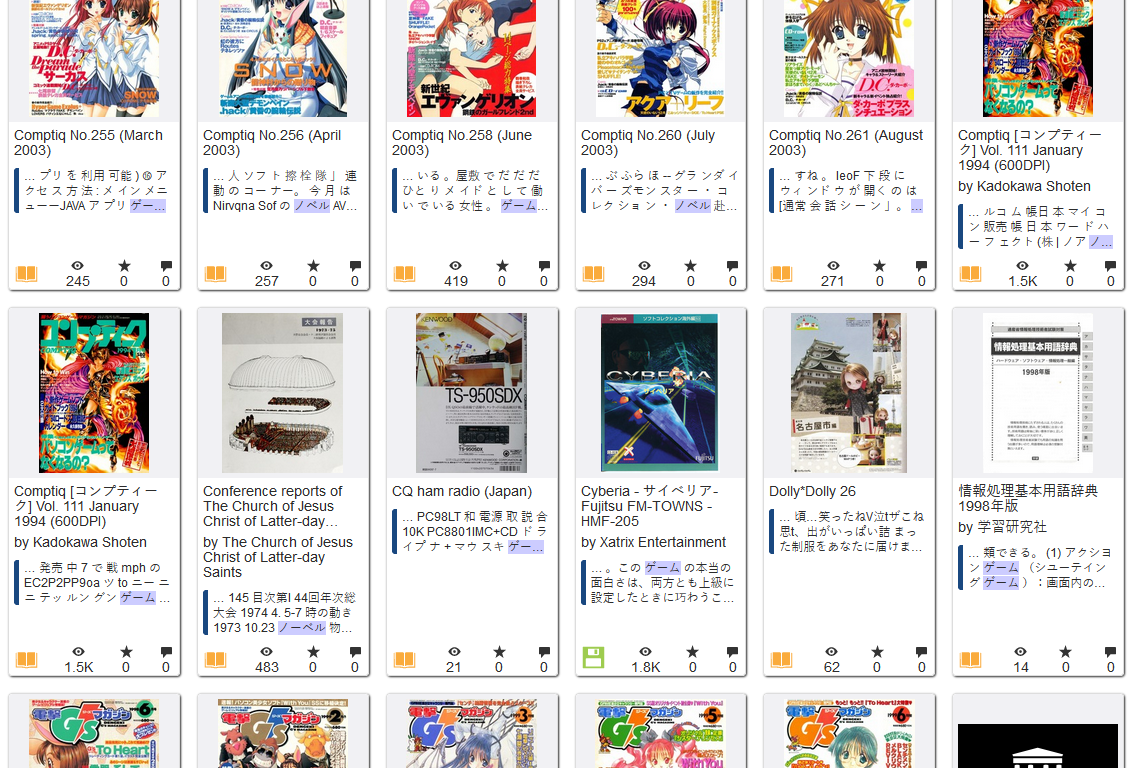Open 情報処理基本用語辞典 1998年版 item

point(1028,498)
